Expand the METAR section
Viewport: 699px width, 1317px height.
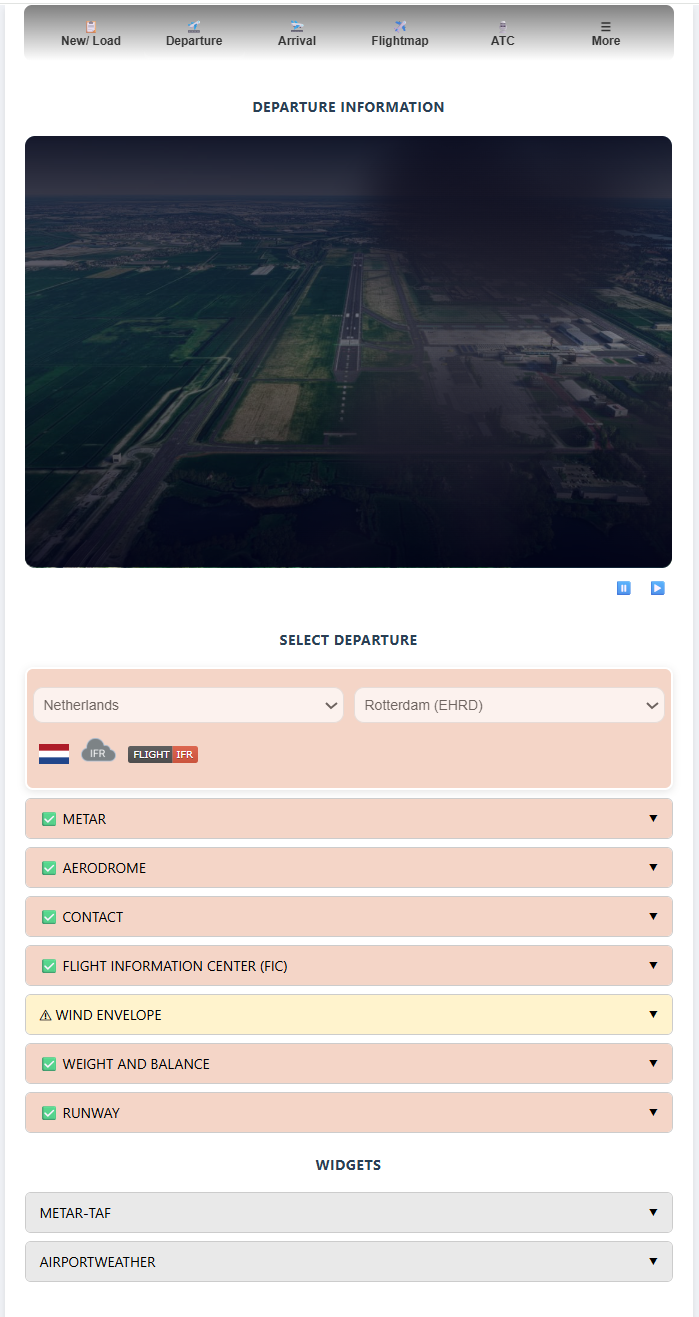(x=348, y=819)
